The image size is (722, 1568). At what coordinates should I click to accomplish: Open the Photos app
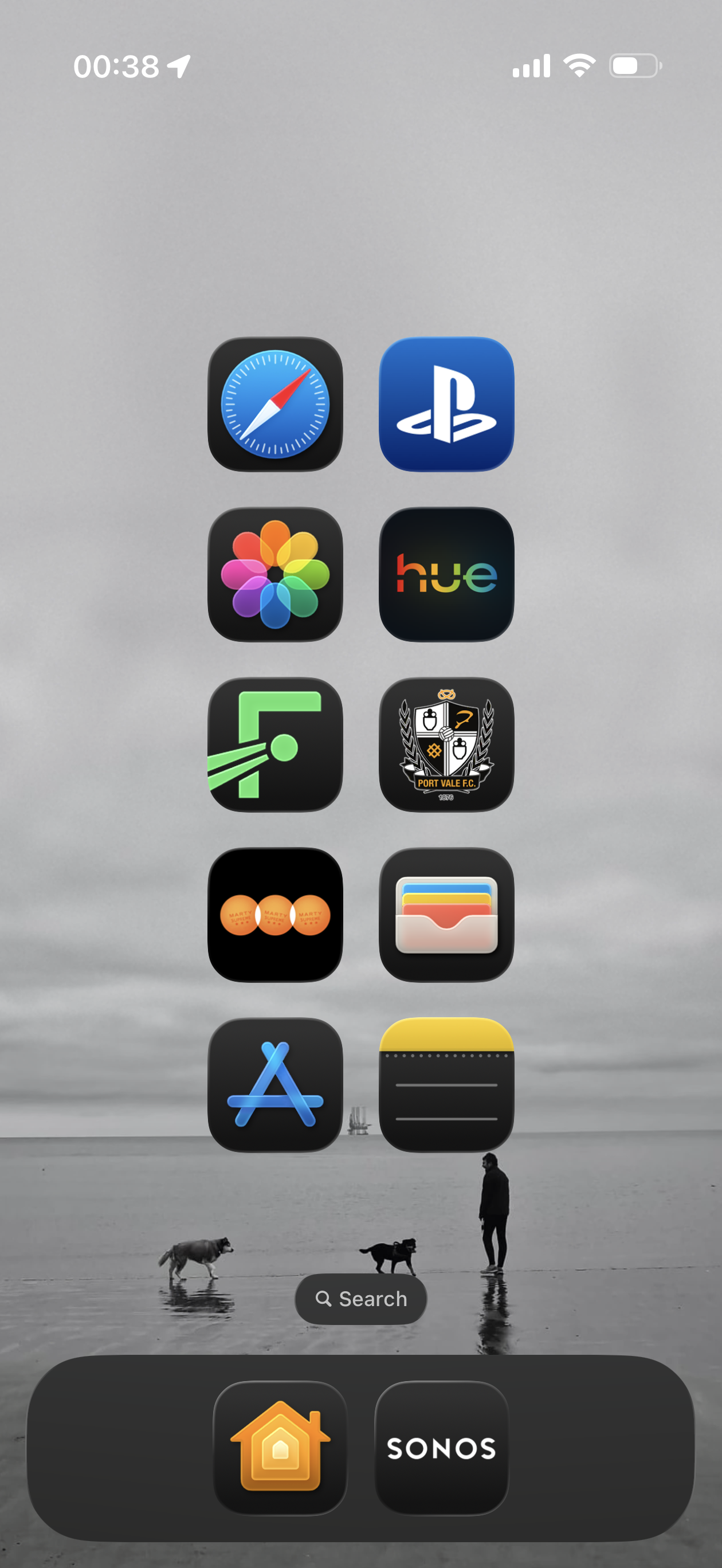(275, 574)
